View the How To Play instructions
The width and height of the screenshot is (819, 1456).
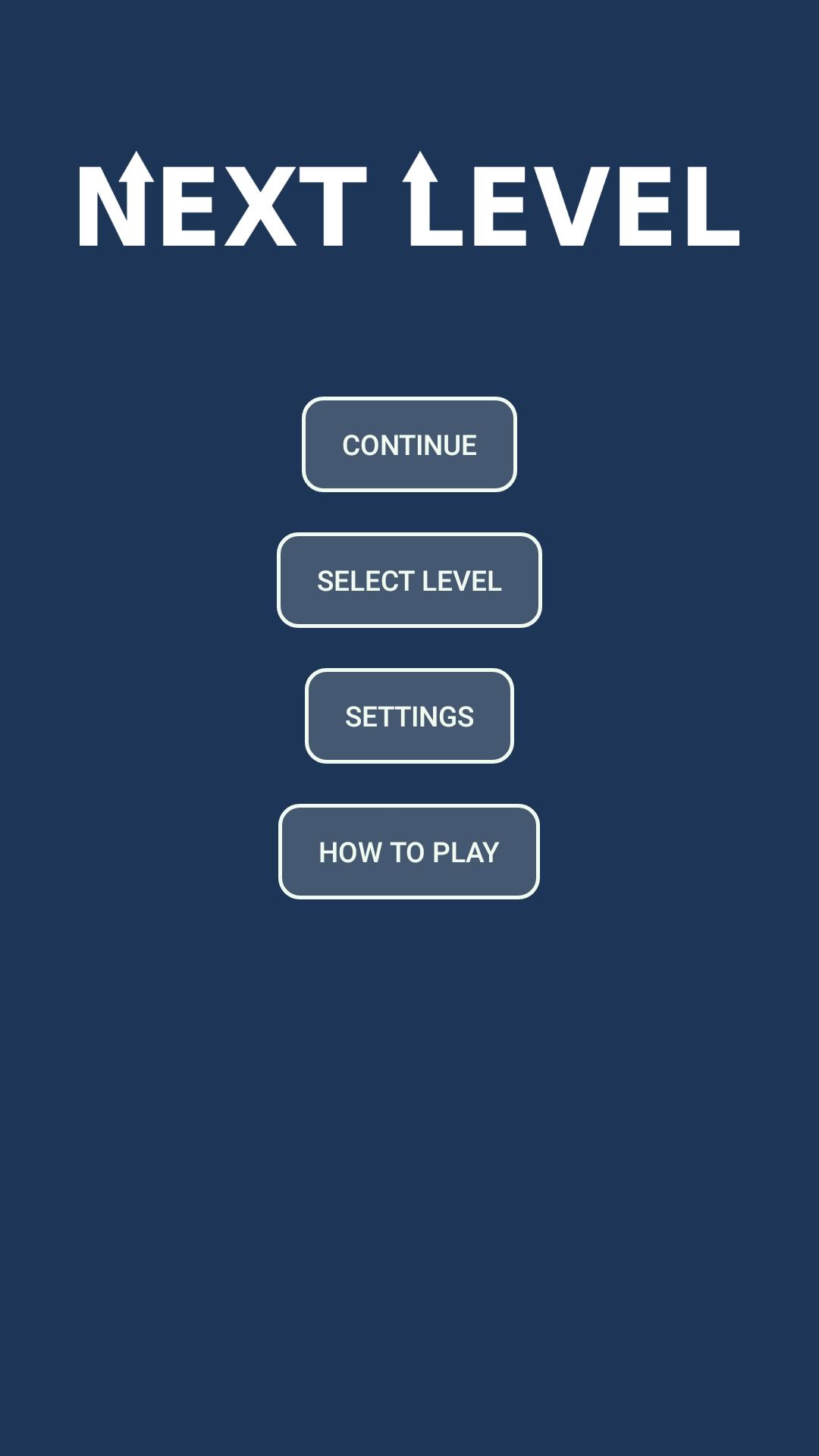[409, 852]
